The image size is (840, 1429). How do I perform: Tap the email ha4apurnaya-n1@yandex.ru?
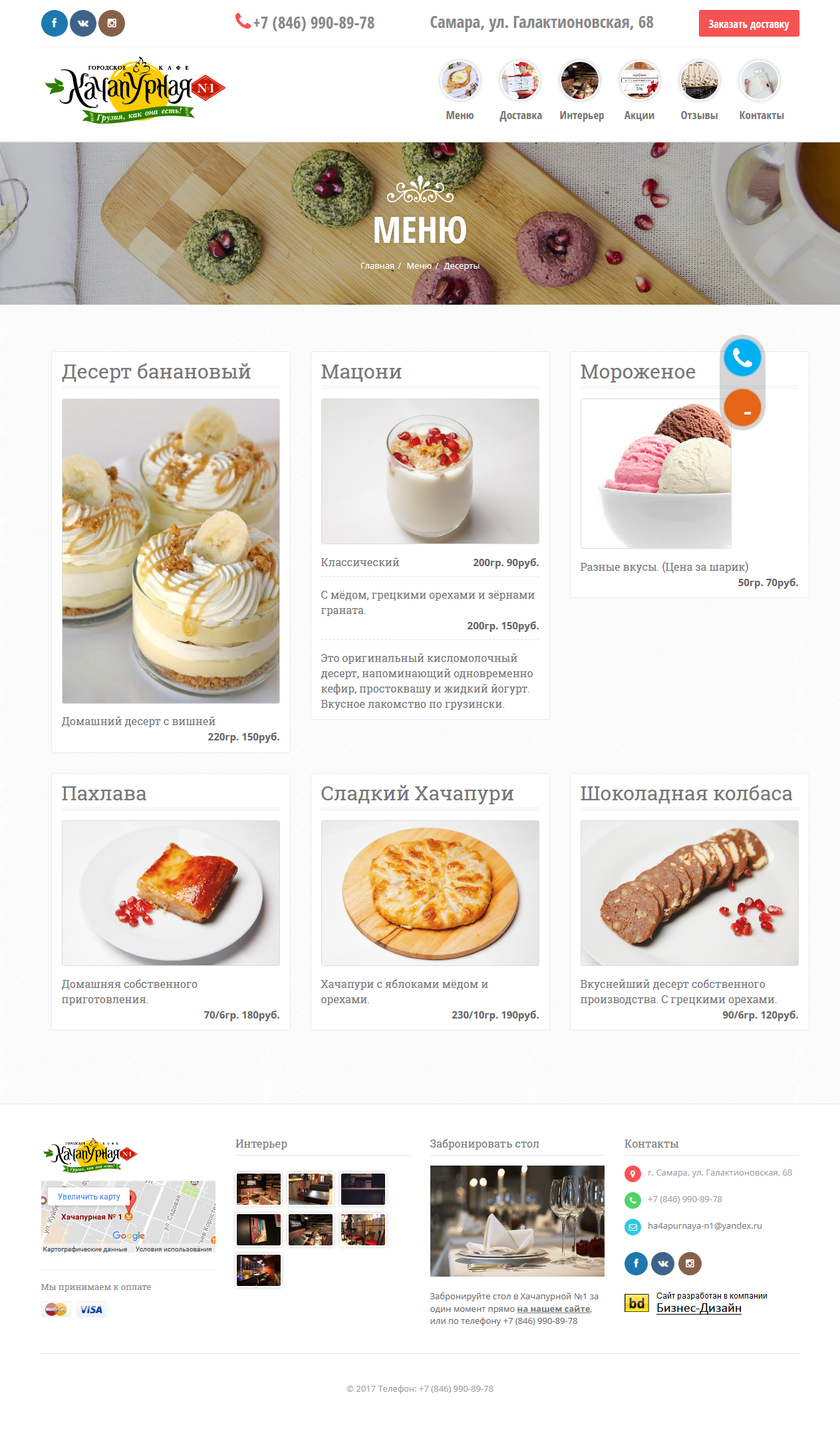point(704,1225)
